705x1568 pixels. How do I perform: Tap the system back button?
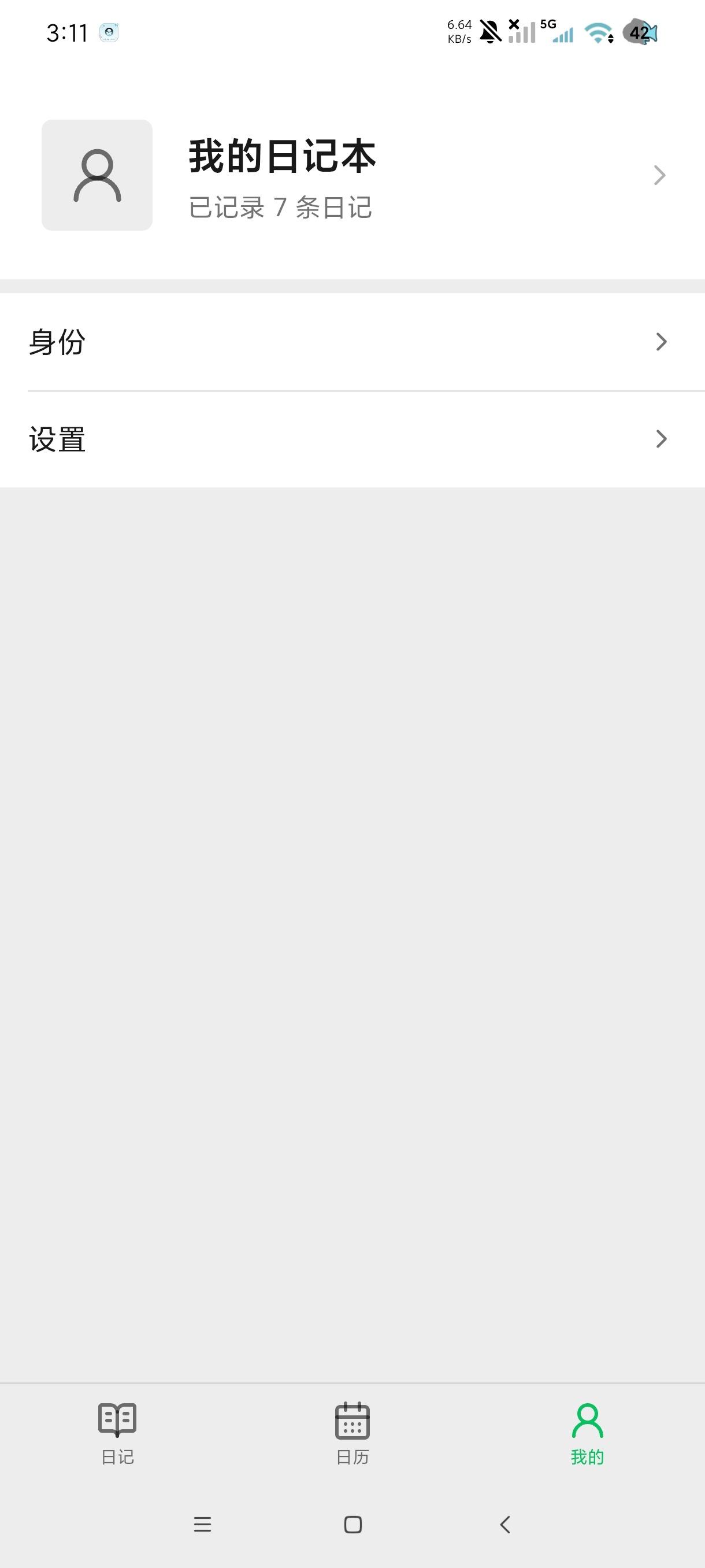coord(504,1524)
